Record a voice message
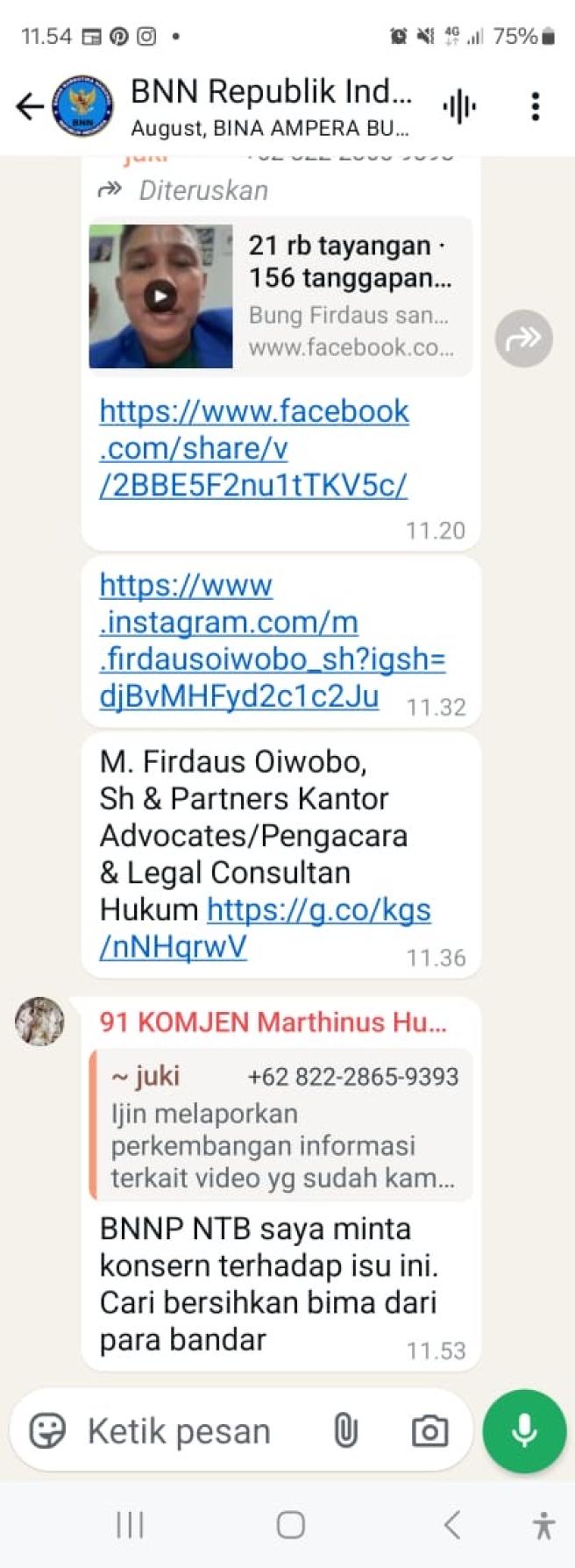Image resolution: width=575 pixels, height=1568 pixels. 524,1430
